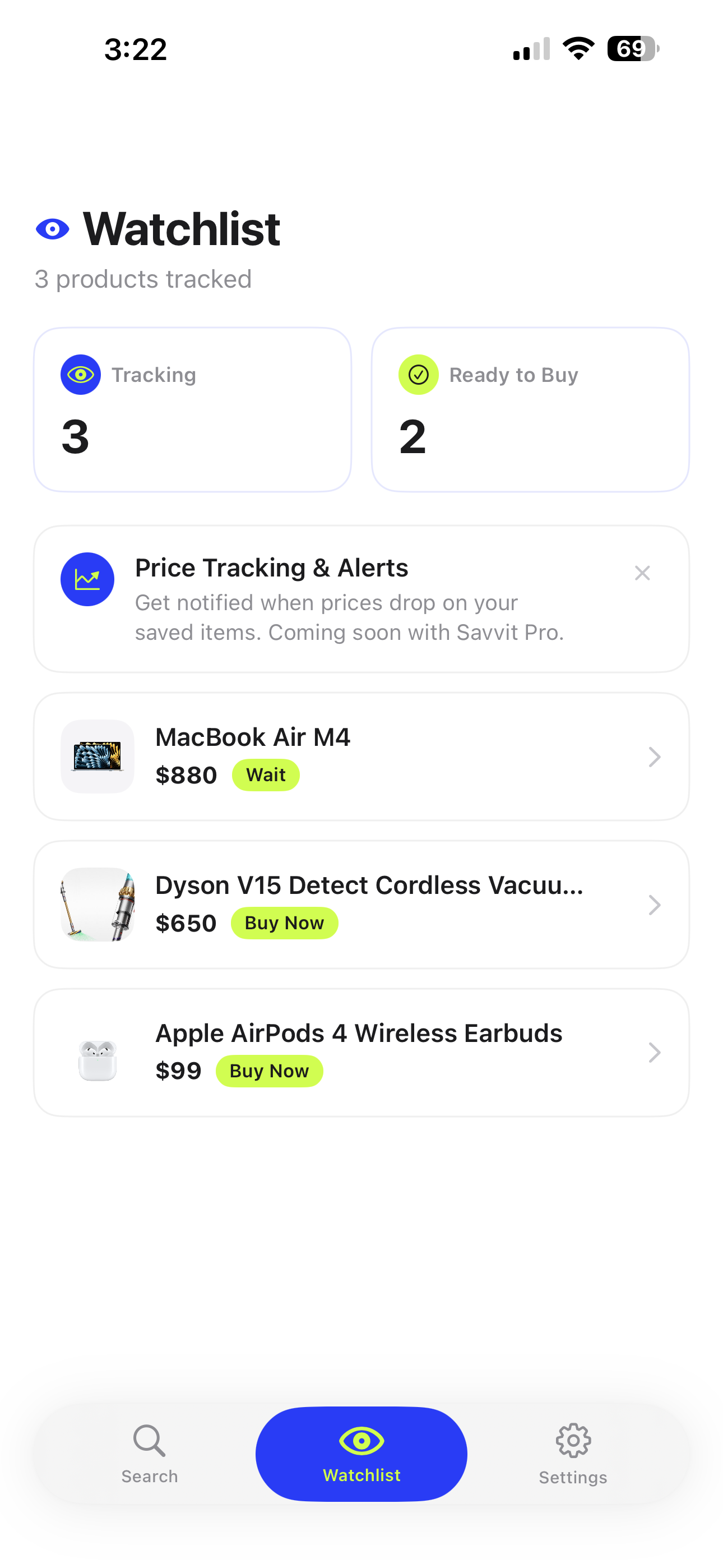Open Dyson V15 details via its chevron
The image size is (723, 1568).
click(x=654, y=905)
